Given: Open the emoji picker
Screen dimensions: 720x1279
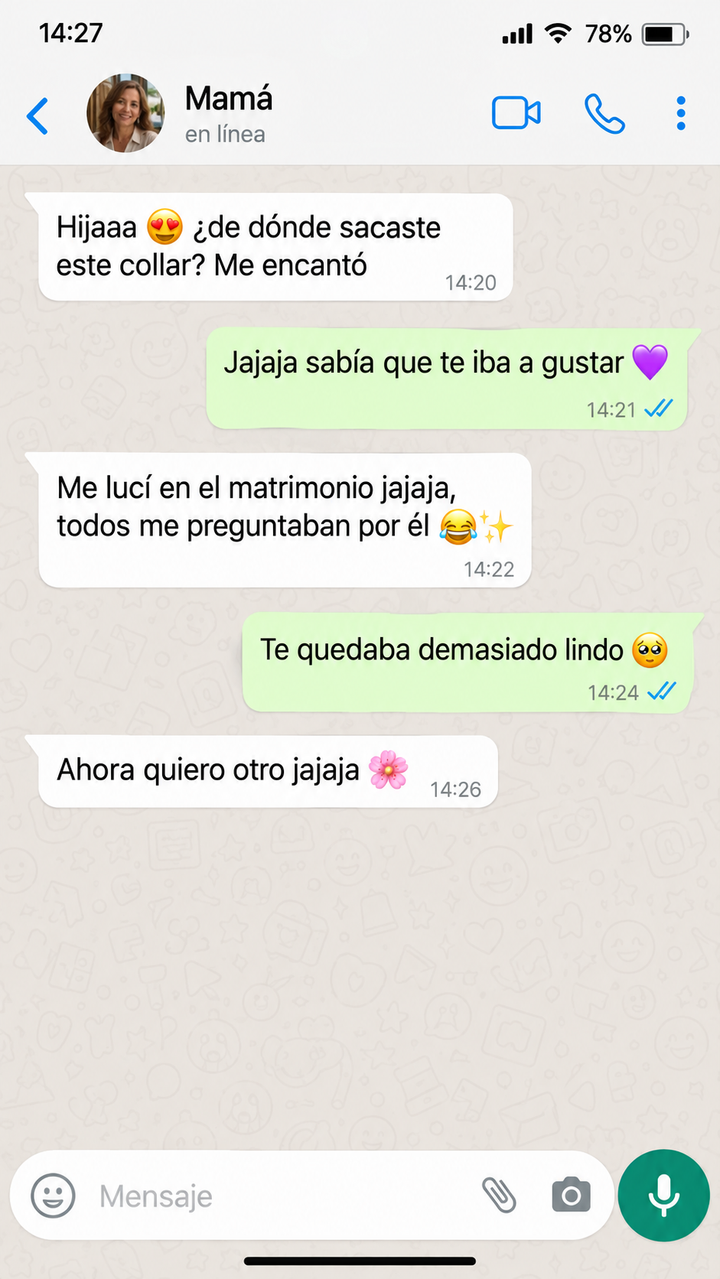Looking at the screenshot, I should [x=53, y=1195].
